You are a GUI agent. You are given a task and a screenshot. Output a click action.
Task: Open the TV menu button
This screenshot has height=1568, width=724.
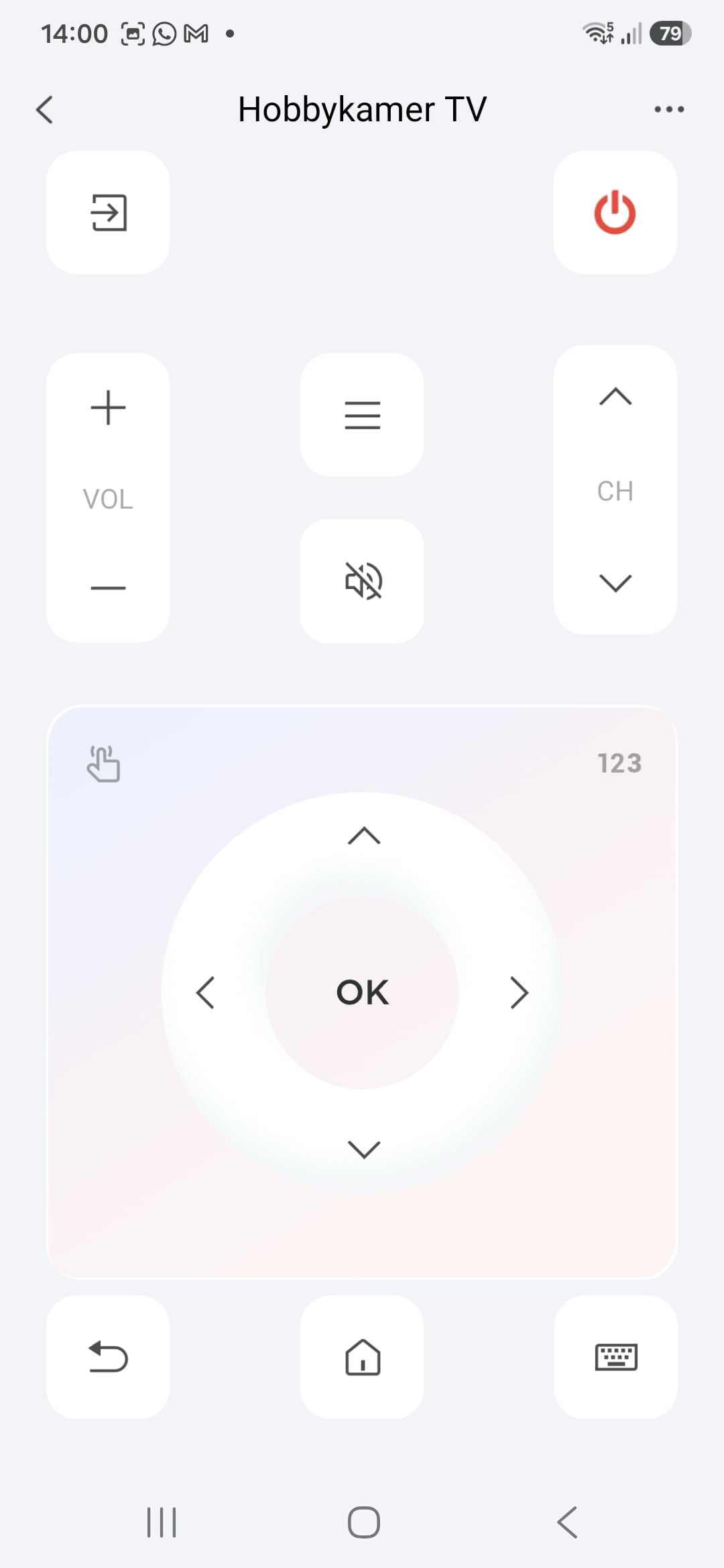pyautogui.click(x=362, y=415)
